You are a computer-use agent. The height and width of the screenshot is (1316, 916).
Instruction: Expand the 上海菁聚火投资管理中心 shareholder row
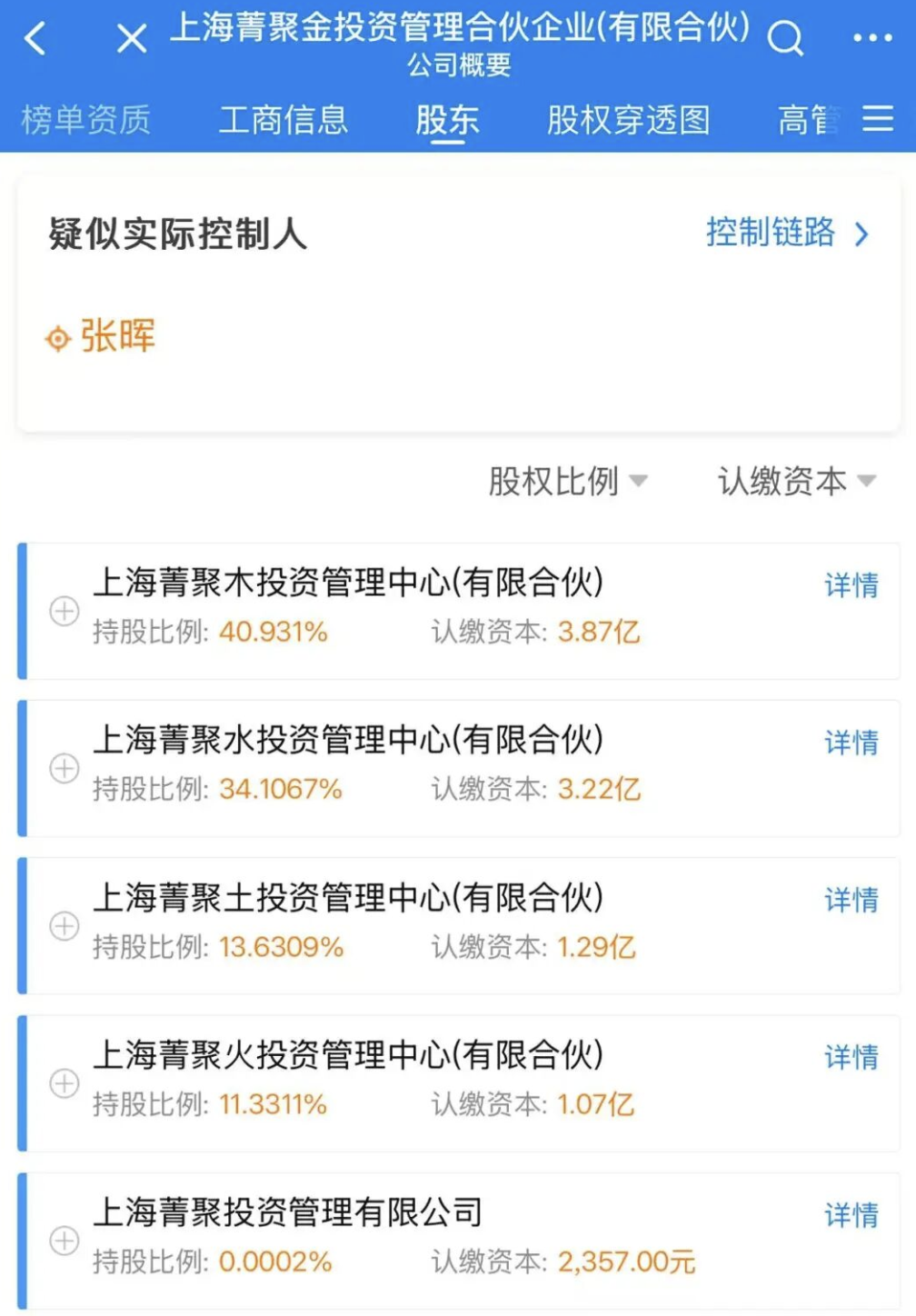click(65, 1083)
